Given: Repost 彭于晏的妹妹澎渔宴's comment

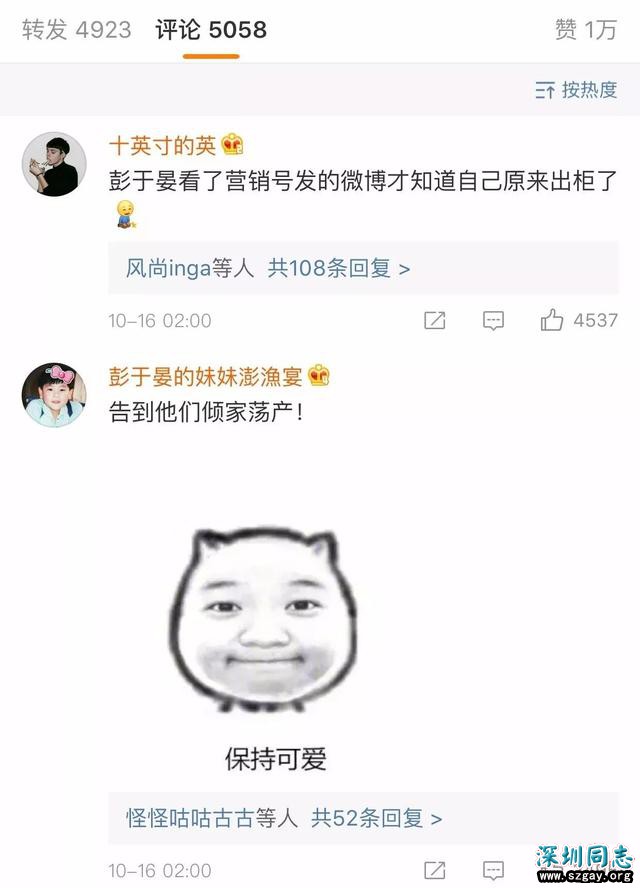Looking at the screenshot, I should click(x=435, y=870).
